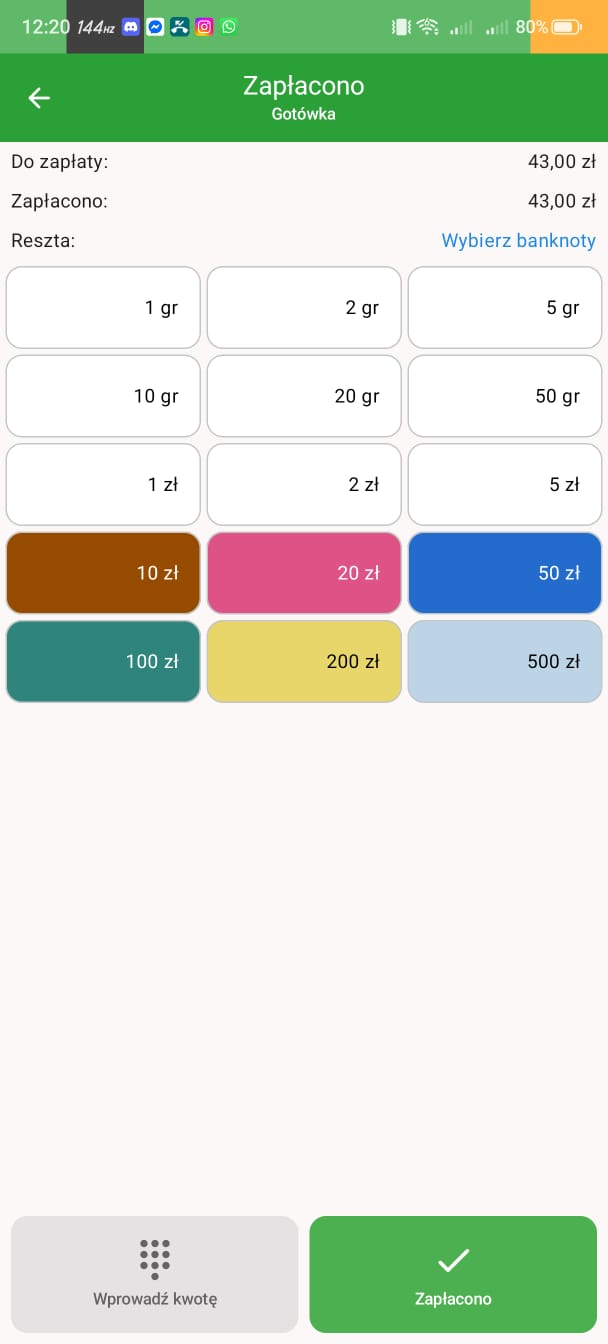Tap the 10 gr coin button
The height and width of the screenshot is (1344, 608).
[x=103, y=396]
